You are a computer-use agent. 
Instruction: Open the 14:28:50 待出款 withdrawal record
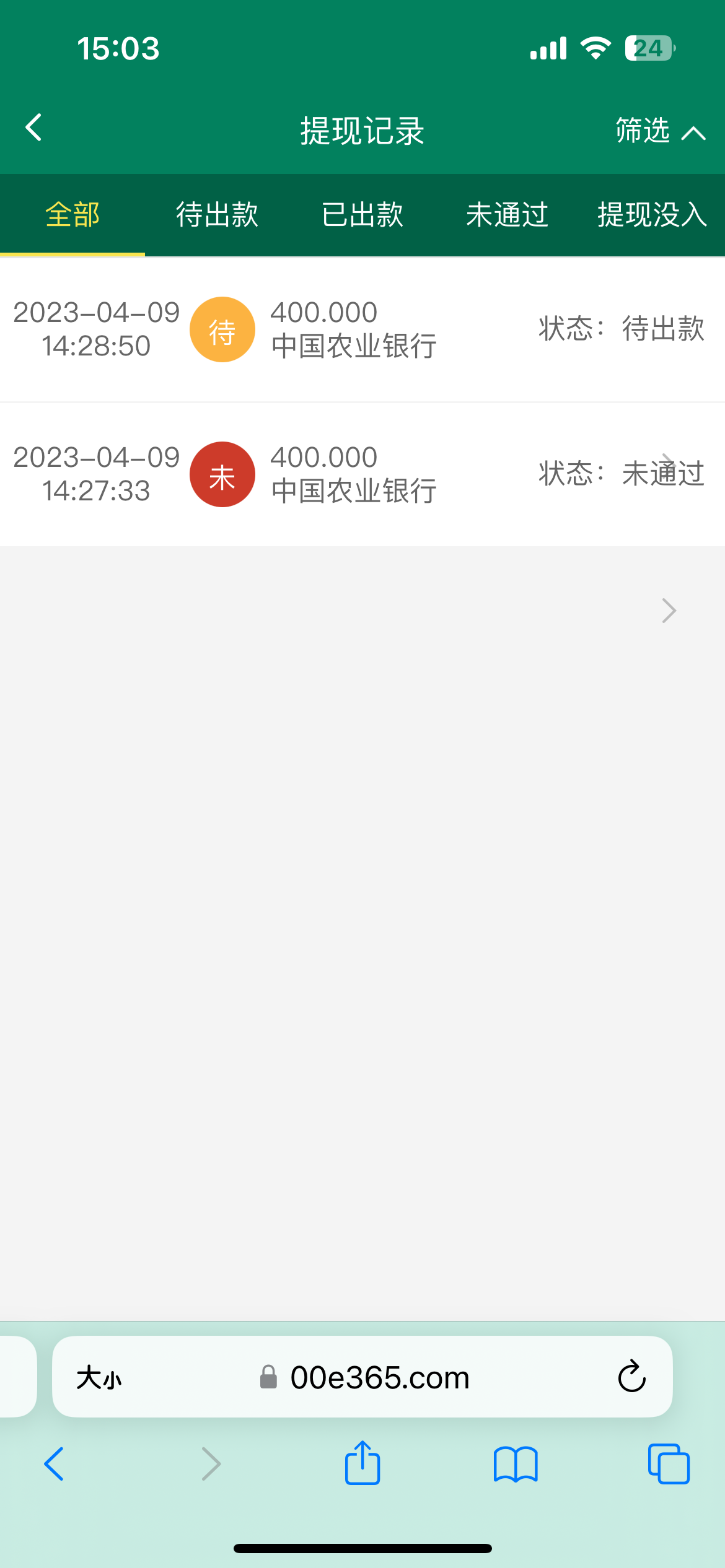coord(362,329)
